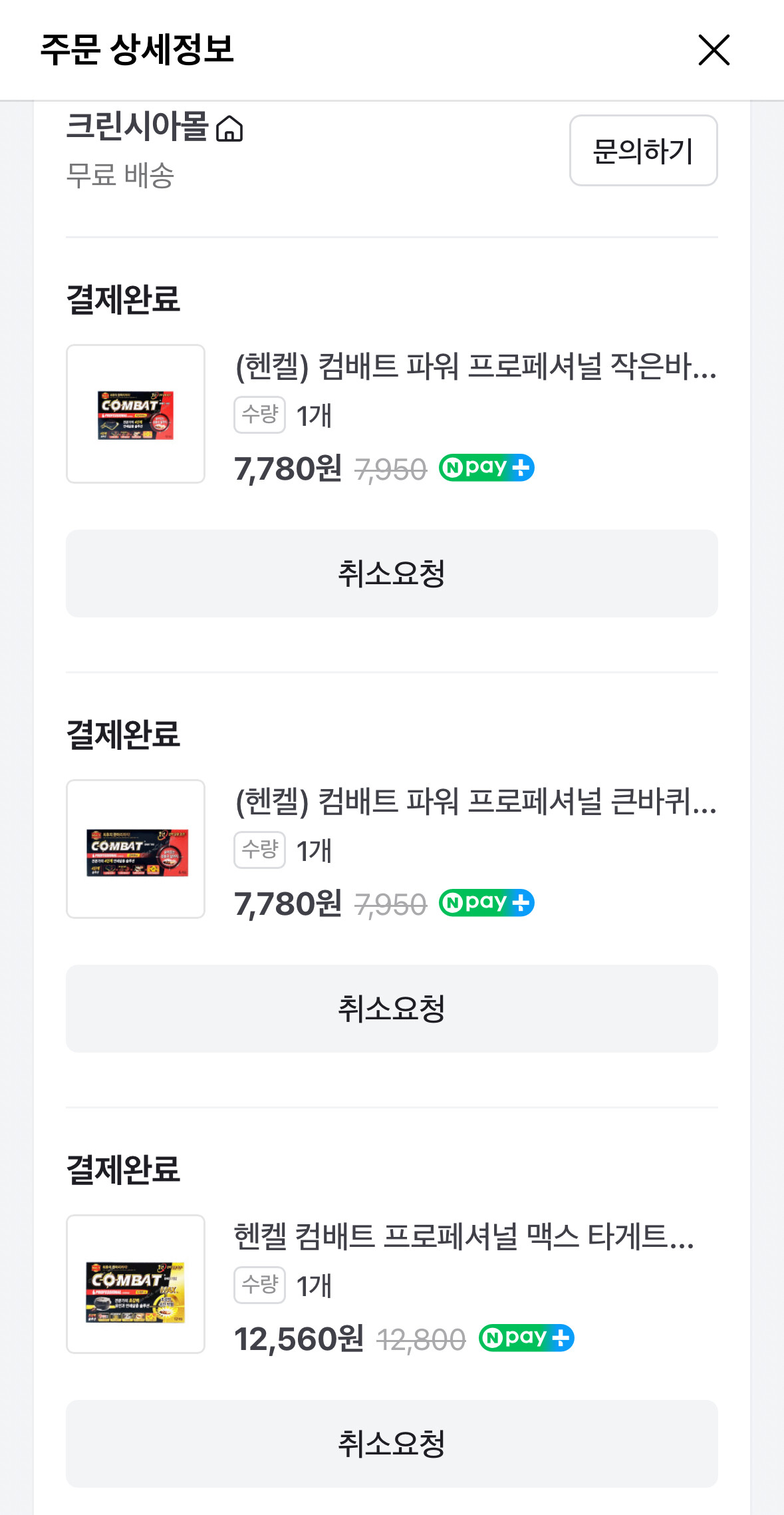Open the 크린시아몰 store home
Image resolution: width=784 pixels, height=1515 pixels.
point(154,126)
